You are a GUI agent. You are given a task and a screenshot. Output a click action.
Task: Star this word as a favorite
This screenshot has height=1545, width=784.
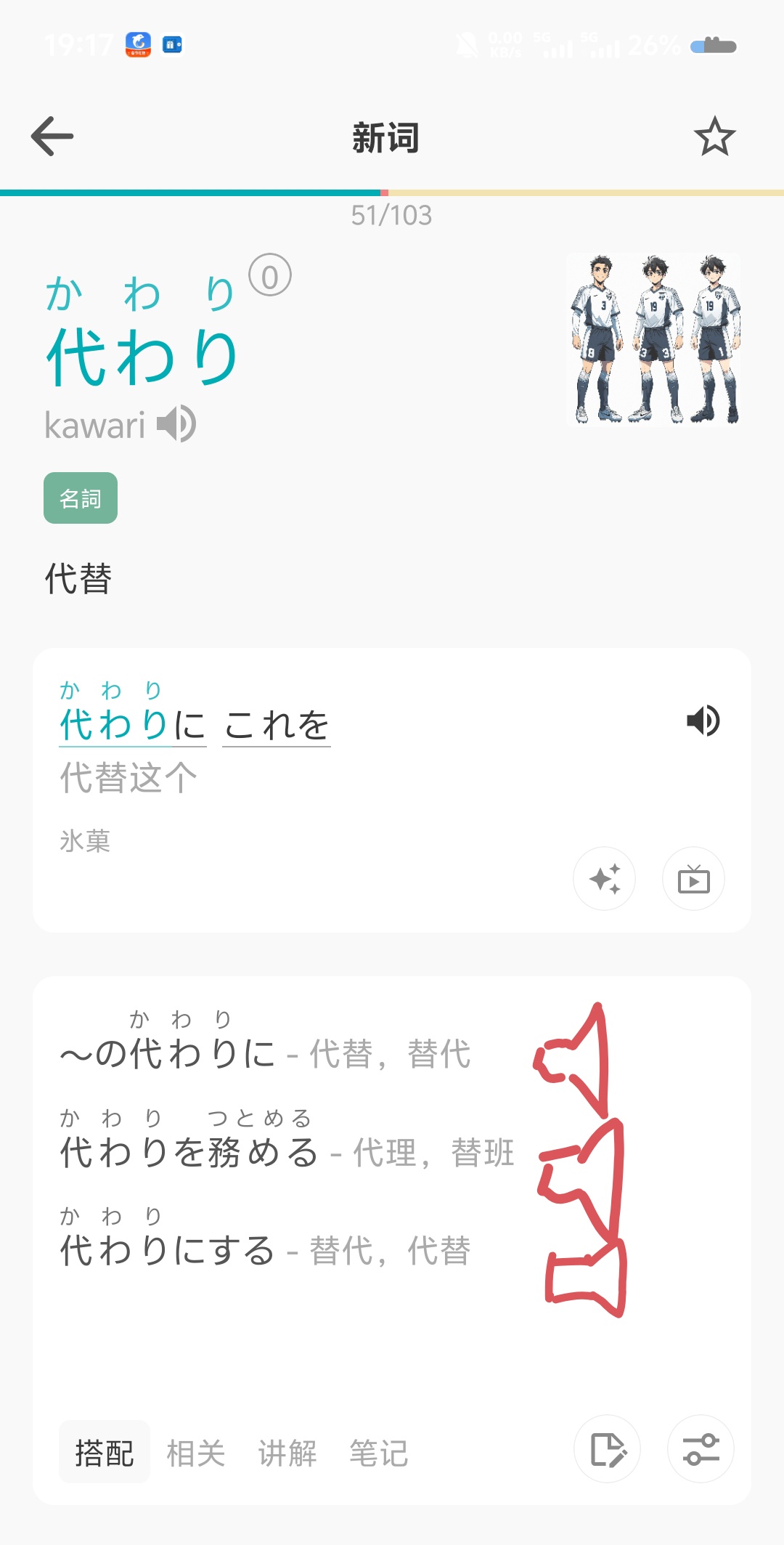[x=714, y=136]
